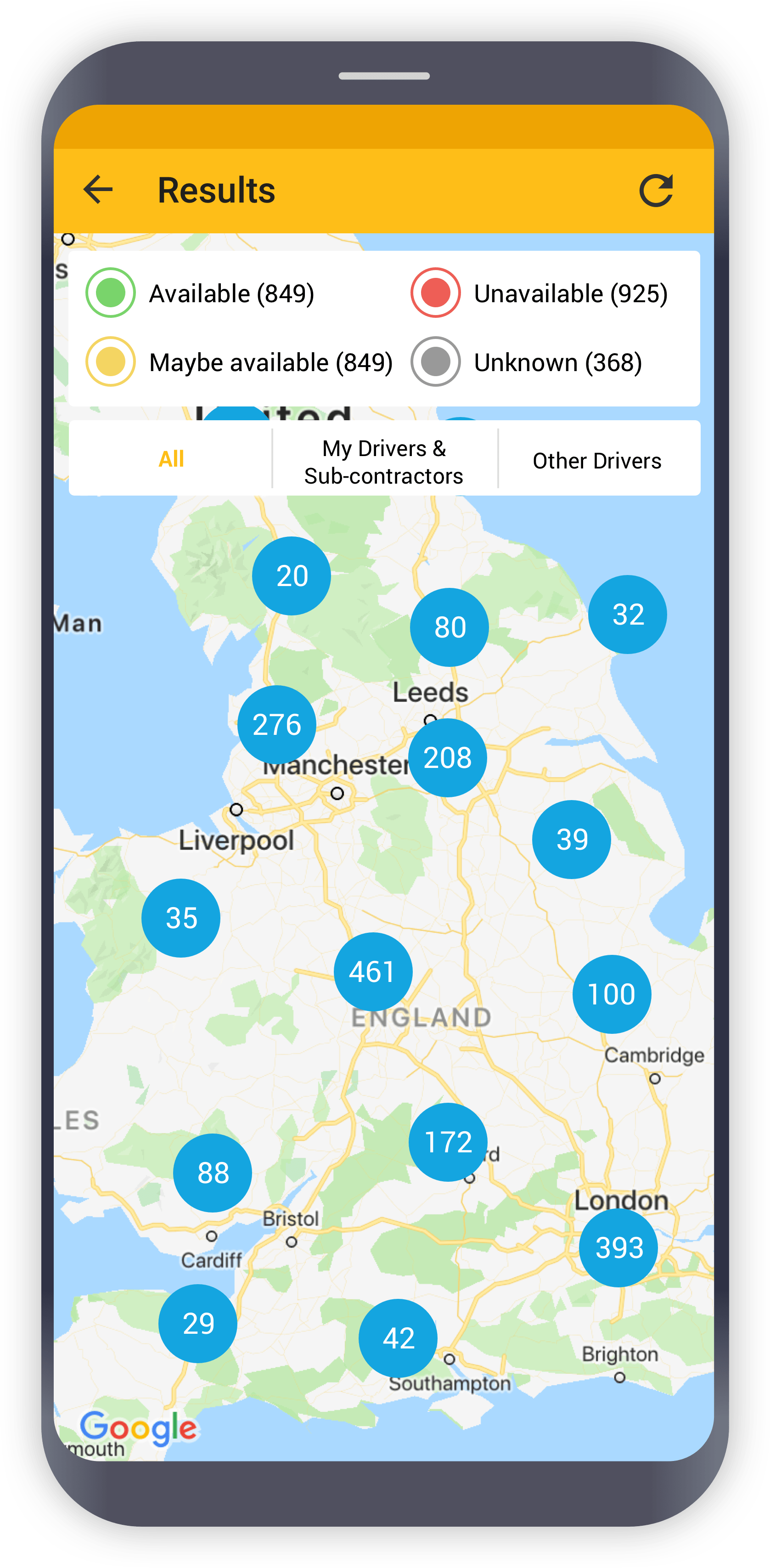Tap the 32 cluster marker
770x1568 pixels.
tap(628, 614)
